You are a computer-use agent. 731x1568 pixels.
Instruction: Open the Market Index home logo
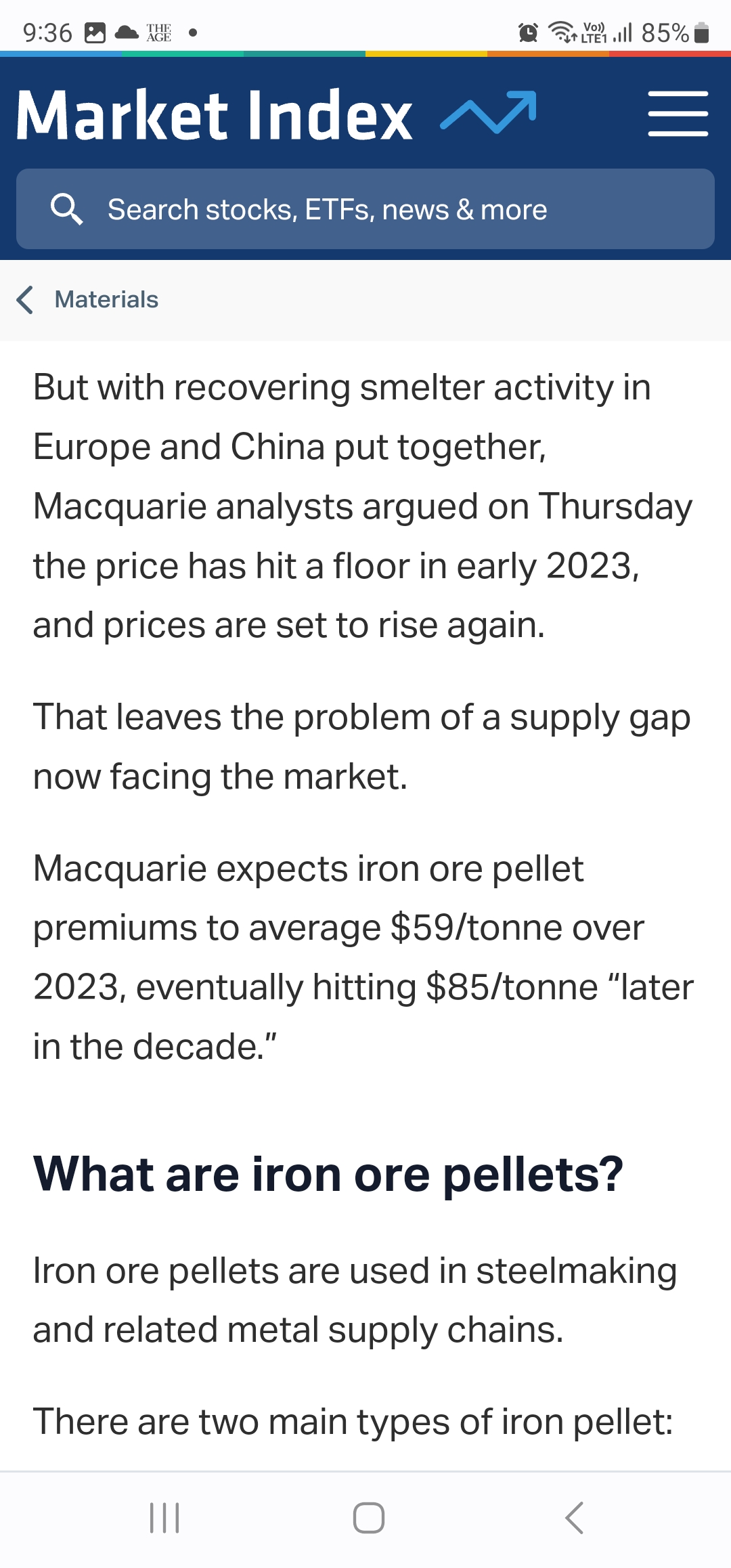click(276, 114)
